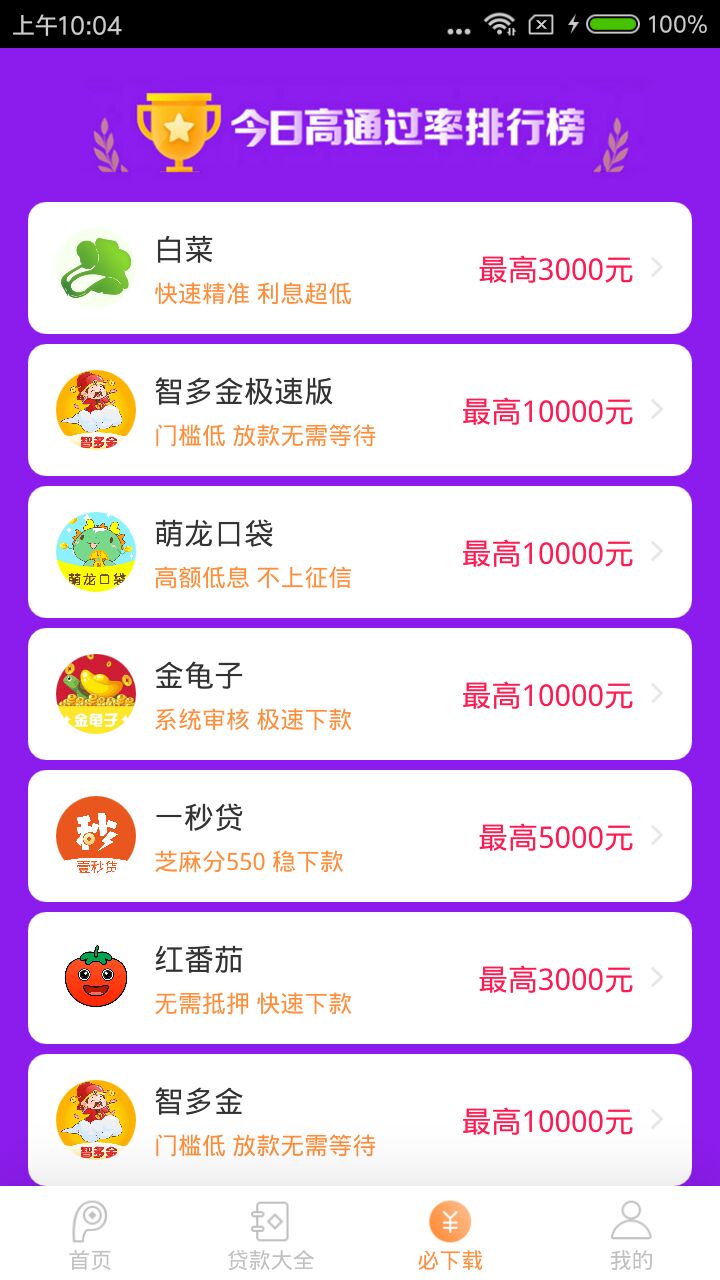Image resolution: width=720 pixels, height=1280 pixels.
Task: Go to the 贷款大全 tab
Action: tap(270, 1234)
